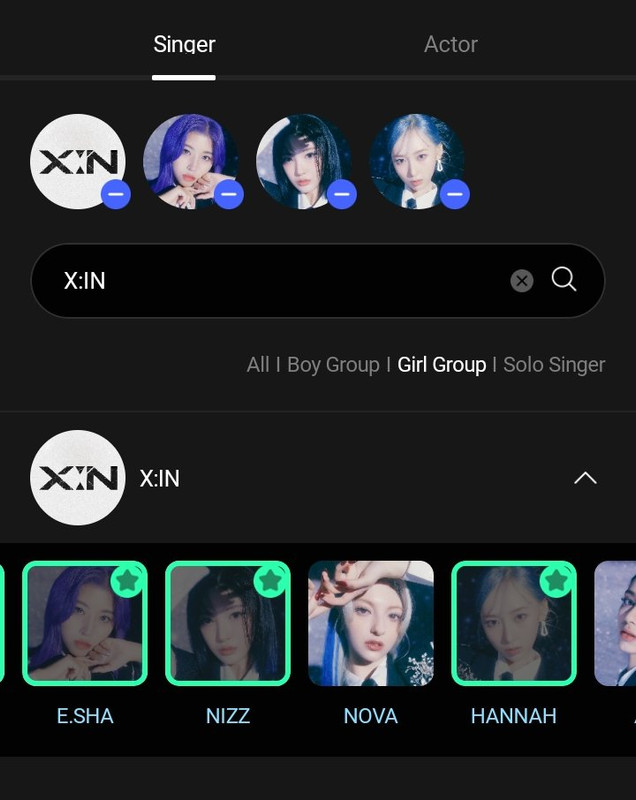Clear the X:IN search text

point(522,281)
